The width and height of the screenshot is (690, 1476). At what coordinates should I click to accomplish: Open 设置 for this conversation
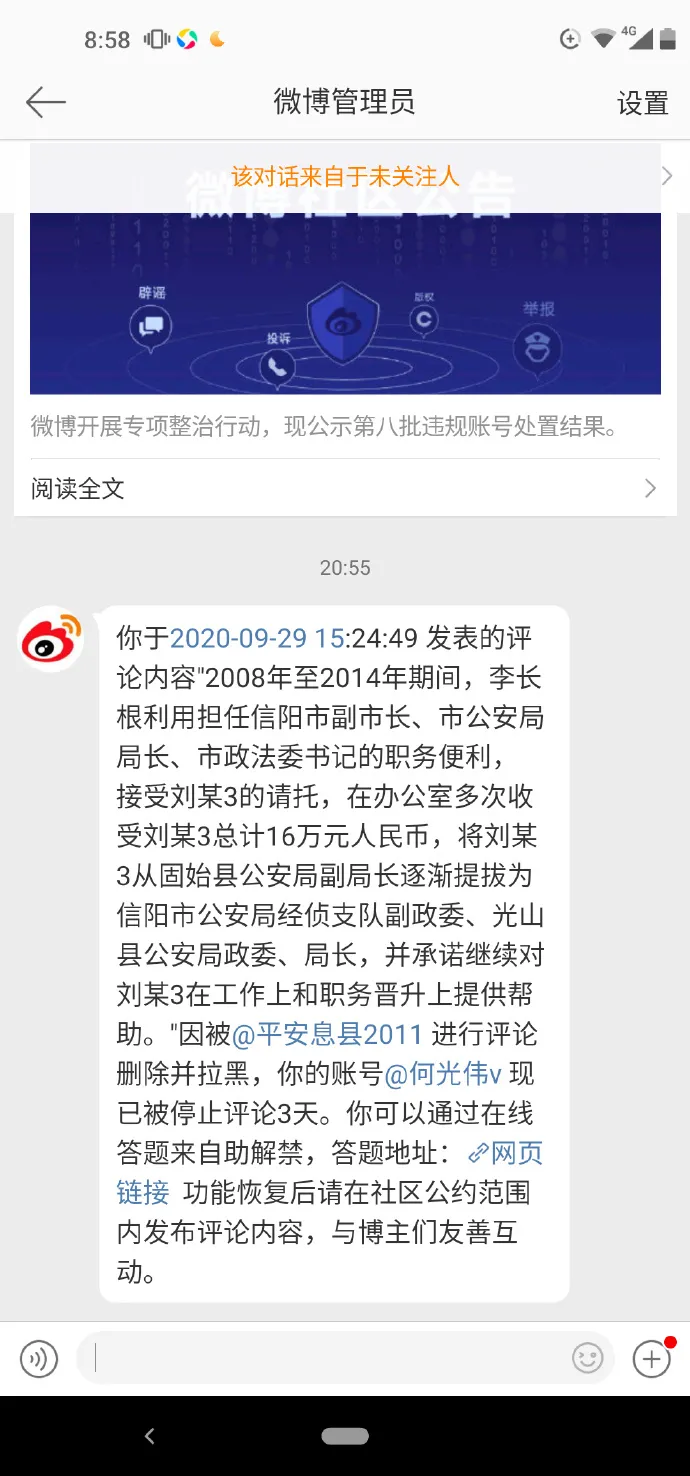tap(642, 103)
